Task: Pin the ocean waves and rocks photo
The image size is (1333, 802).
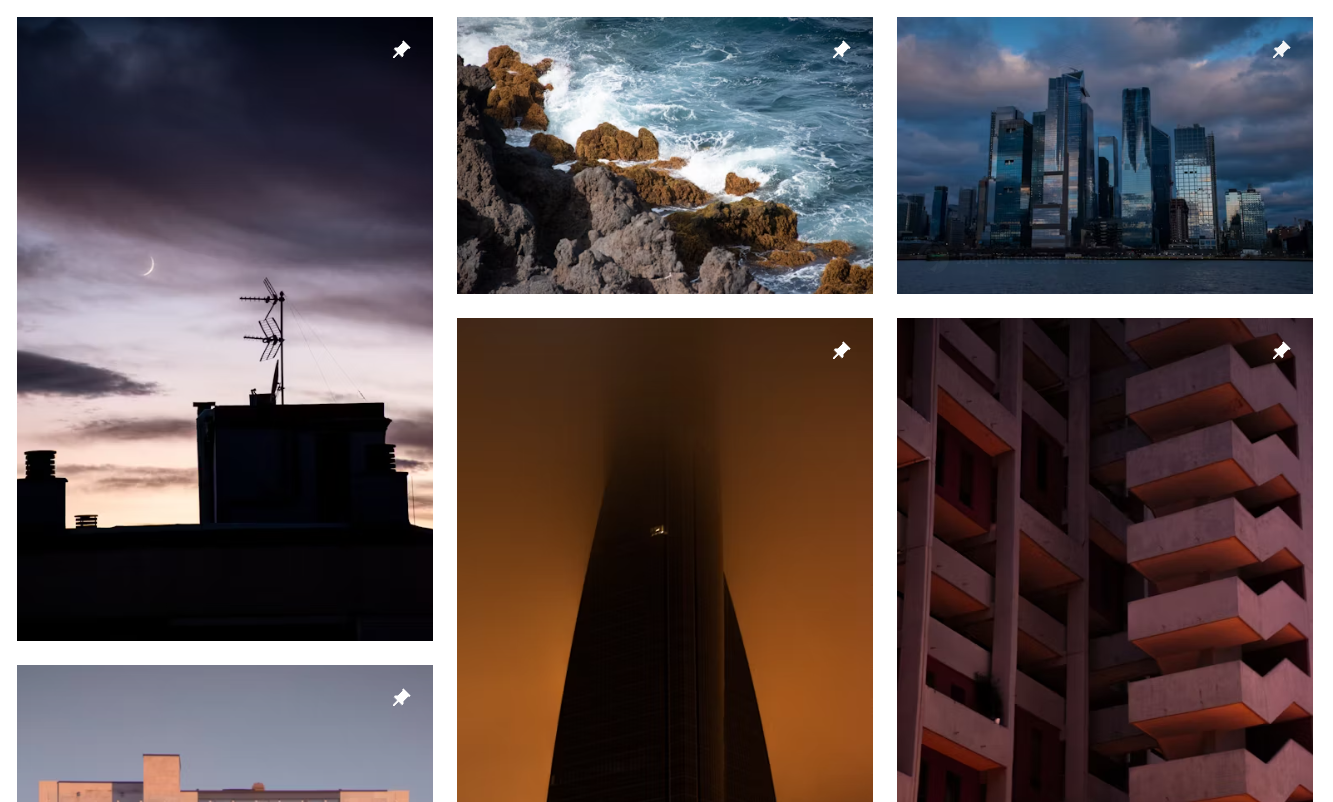Action: (841, 50)
